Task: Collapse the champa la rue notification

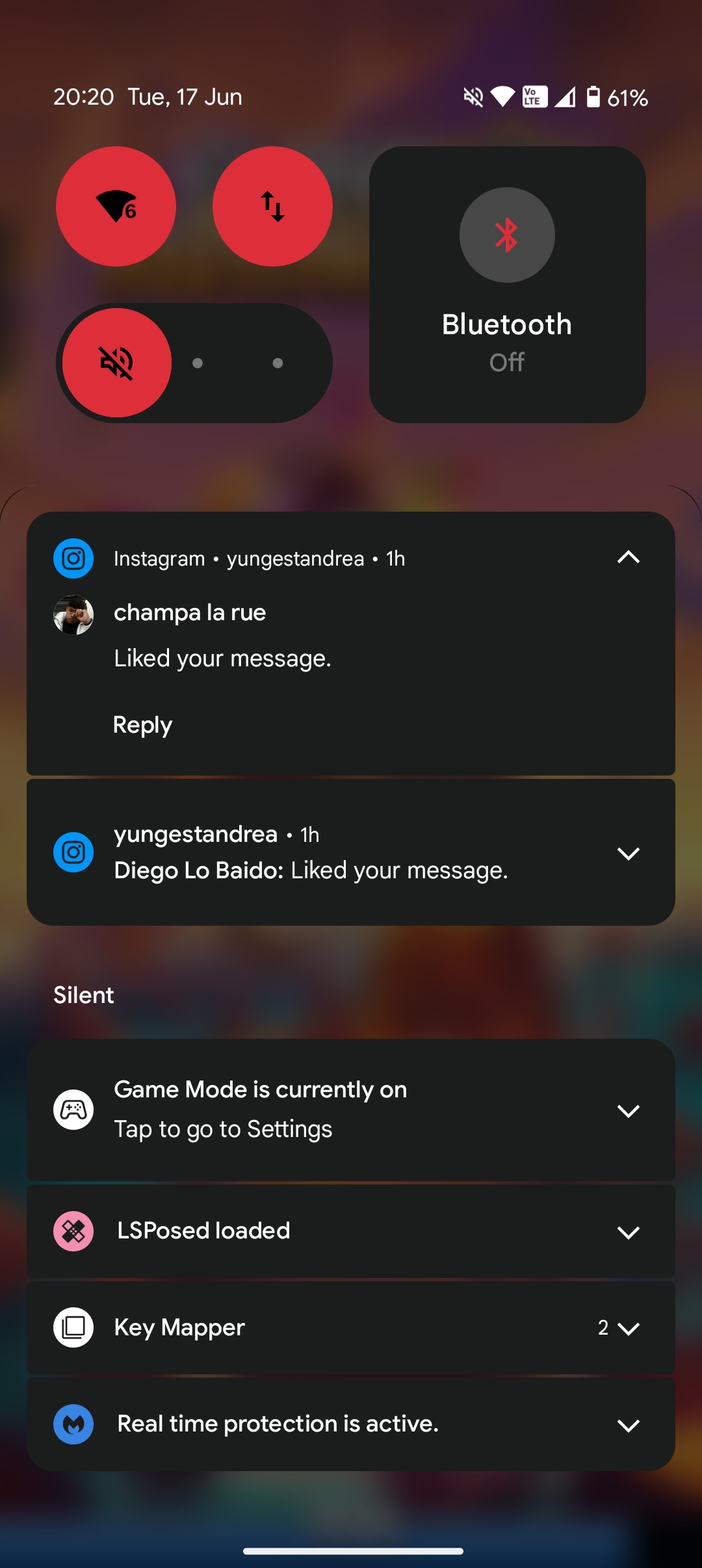Action: pos(629,558)
